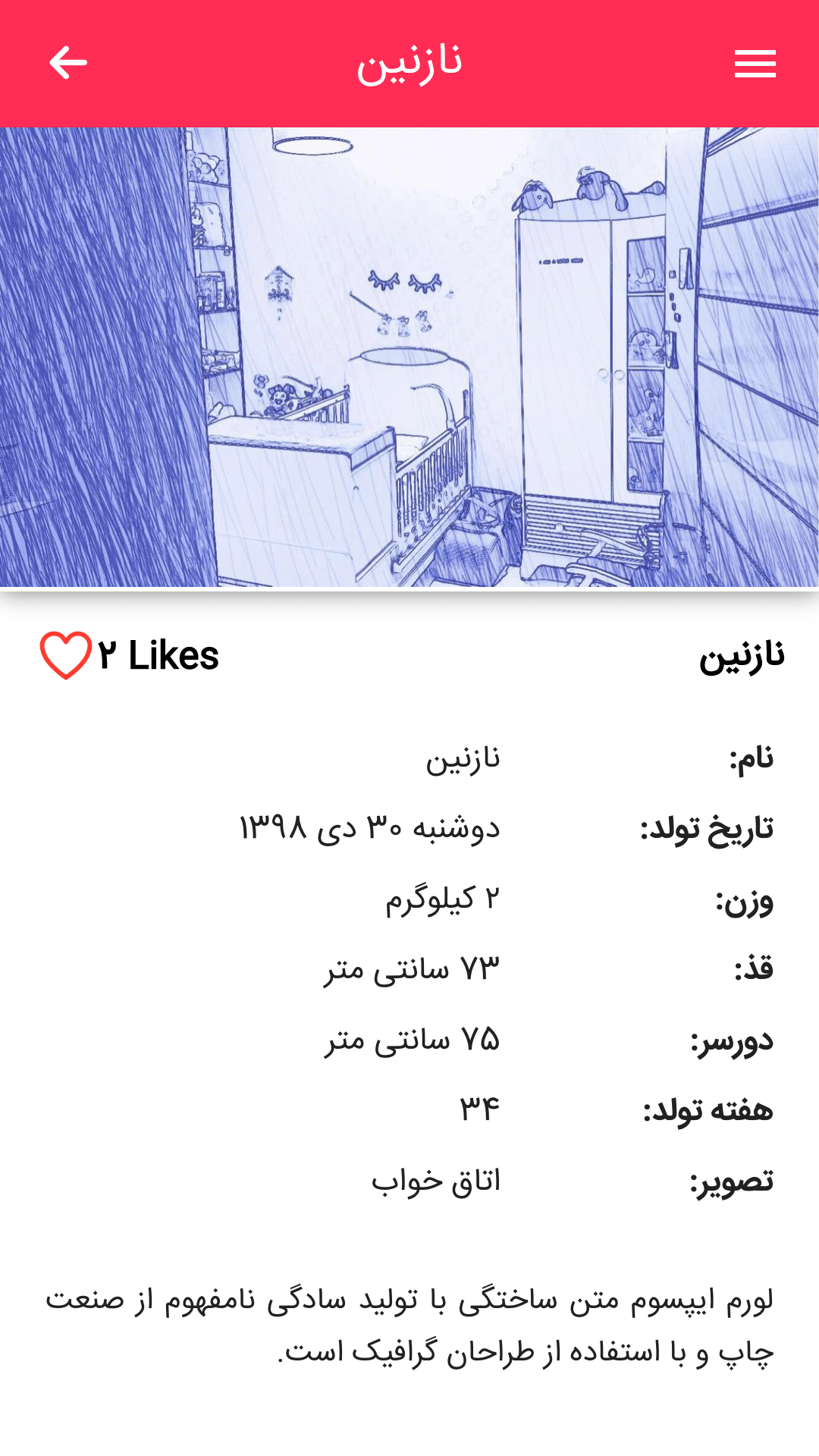The width and height of the screenshot is (819, 1456).
Task: Open the bedroom sketch picture
Action: (409, 357)
